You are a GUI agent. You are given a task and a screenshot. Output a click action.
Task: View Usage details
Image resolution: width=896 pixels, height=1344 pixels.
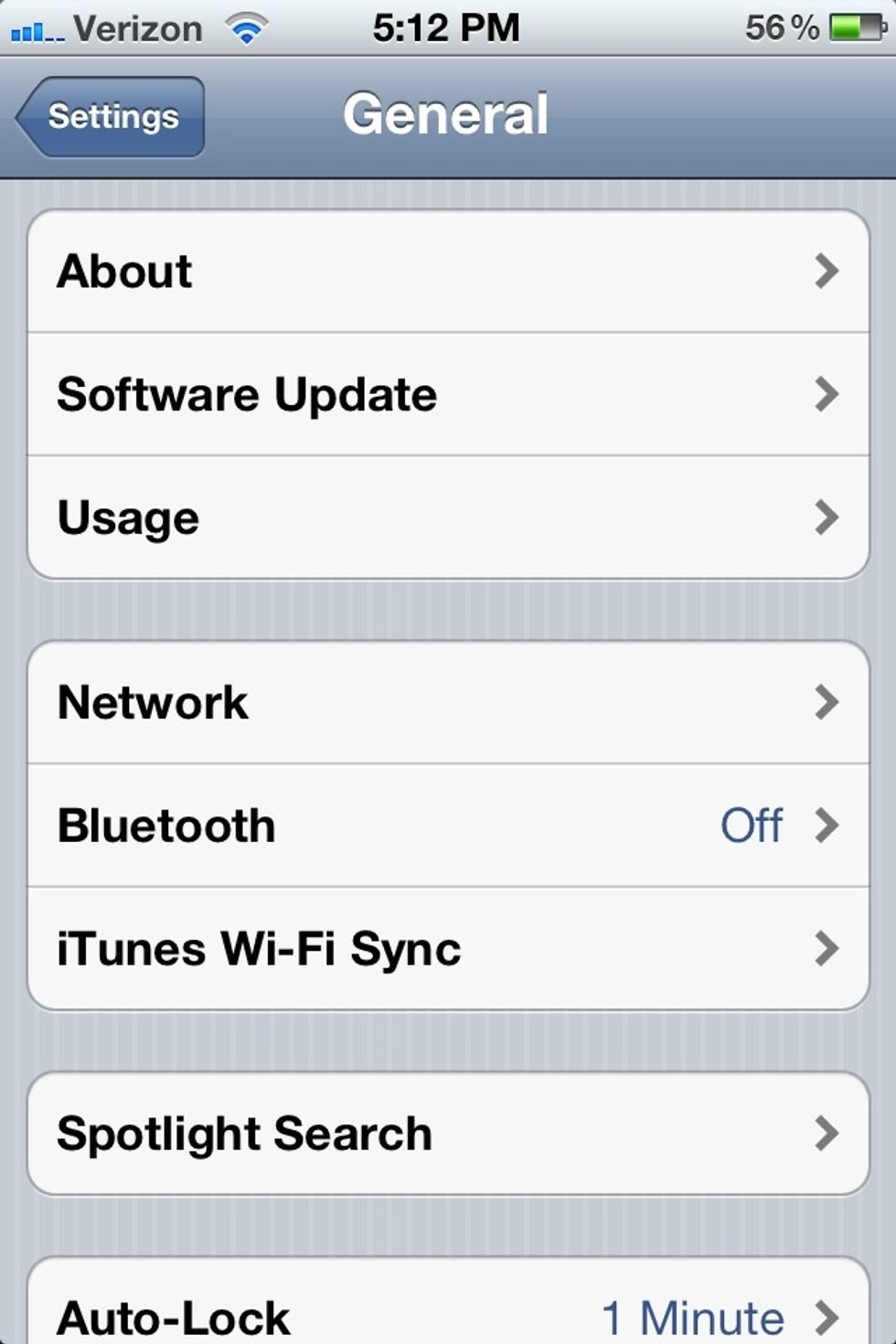pyautogui.click(x=448, y=518)
